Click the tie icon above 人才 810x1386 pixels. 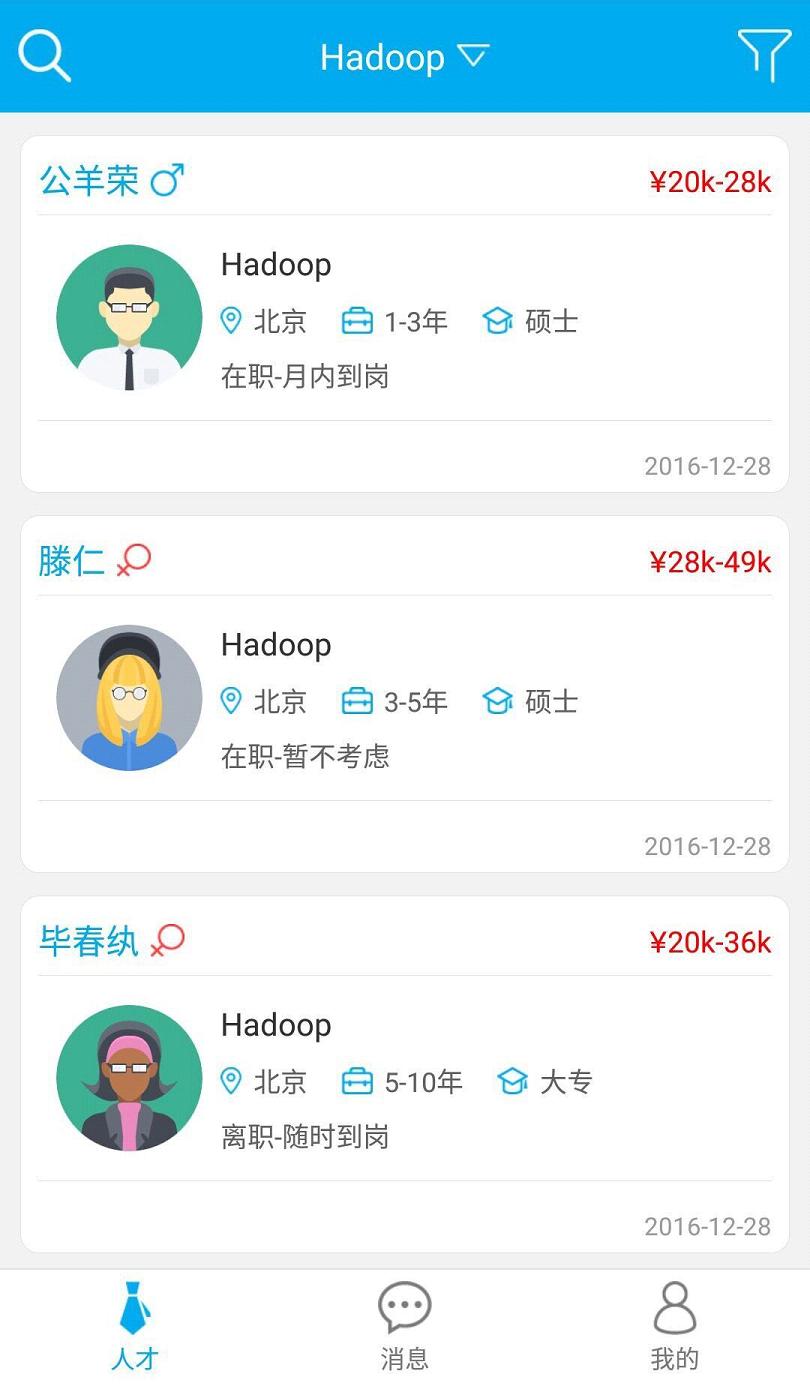coord(133,1304)
